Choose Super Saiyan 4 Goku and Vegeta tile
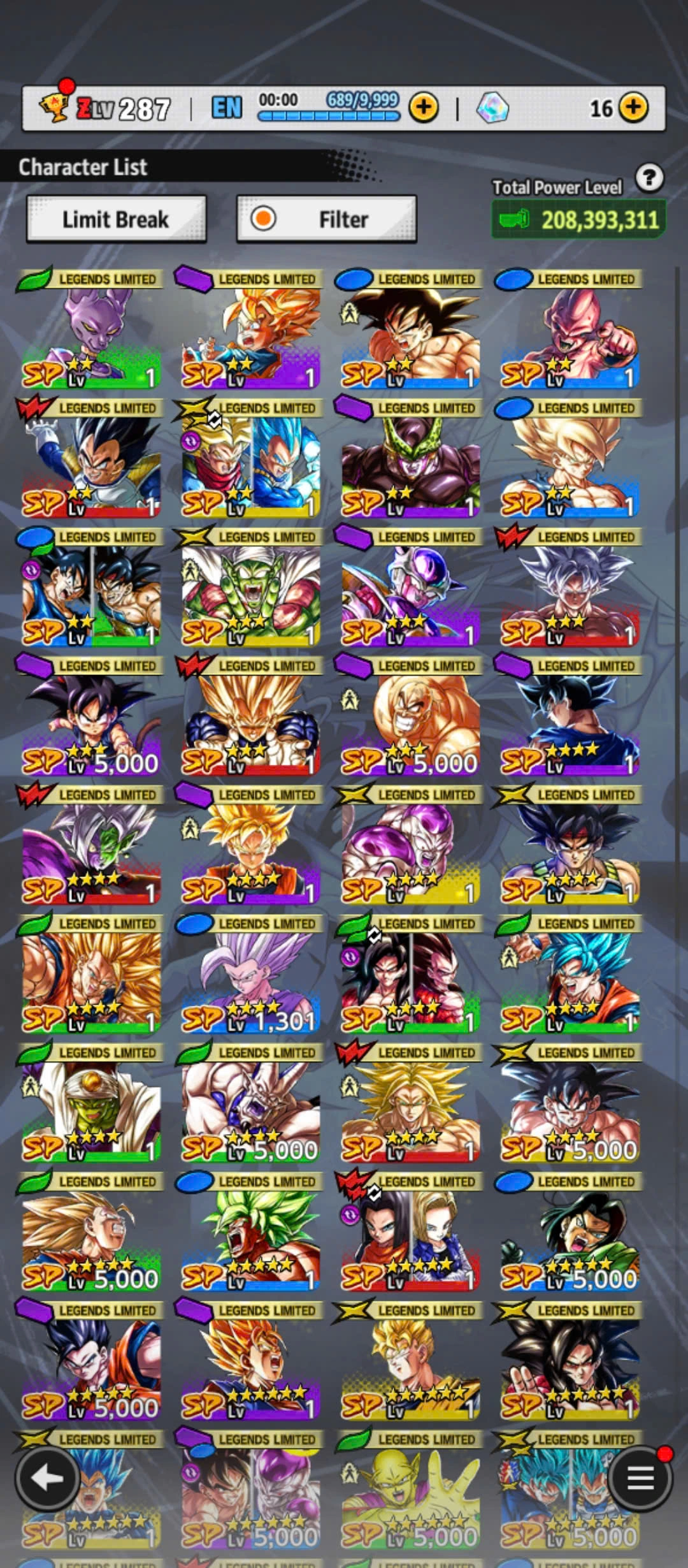The height and width of the screenshot is (1568, 688). (x=410, y=976)
